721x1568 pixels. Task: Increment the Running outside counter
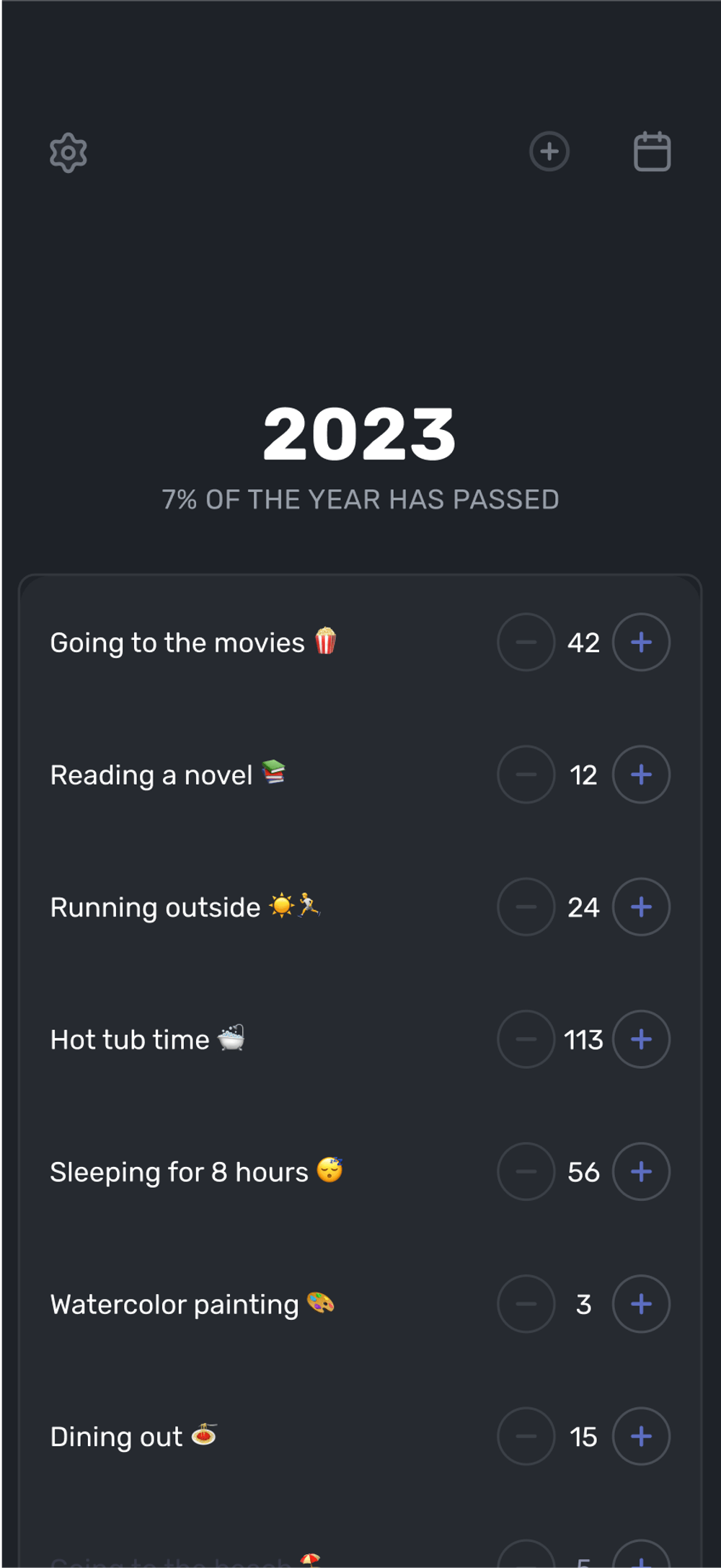pyautogui.click(x=641, y=907)
